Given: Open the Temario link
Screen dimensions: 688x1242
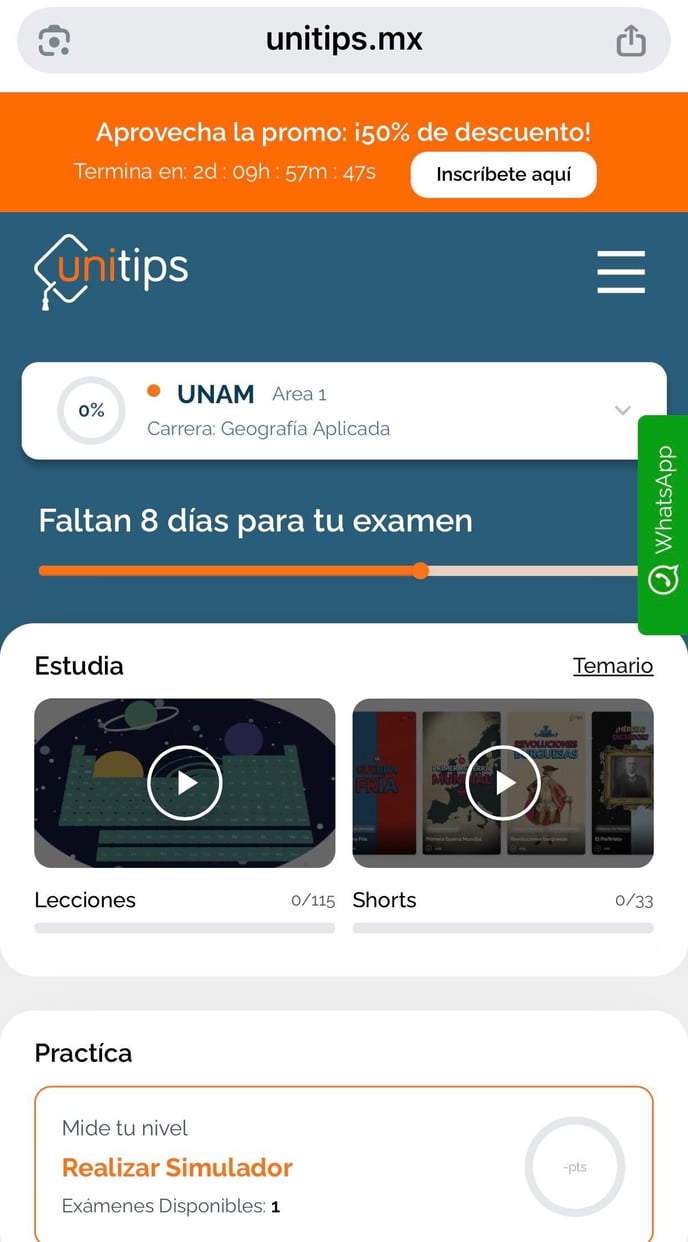Looking at the screenshot, I should tap(613, 666).
